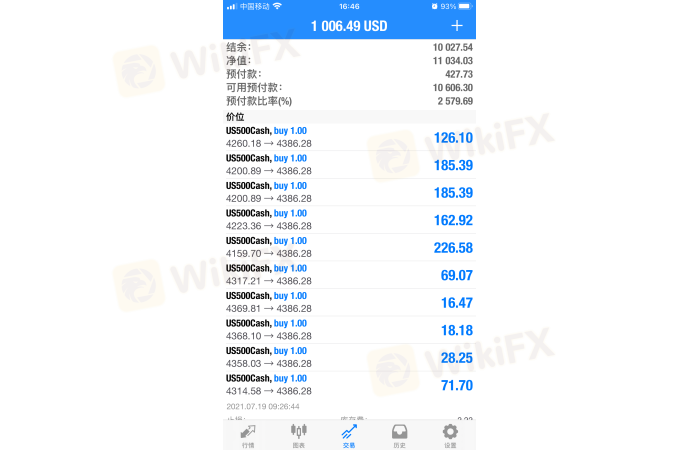The image size is (700, 450).
Task: Select the 交易 tab
Action: click(349, 435)
